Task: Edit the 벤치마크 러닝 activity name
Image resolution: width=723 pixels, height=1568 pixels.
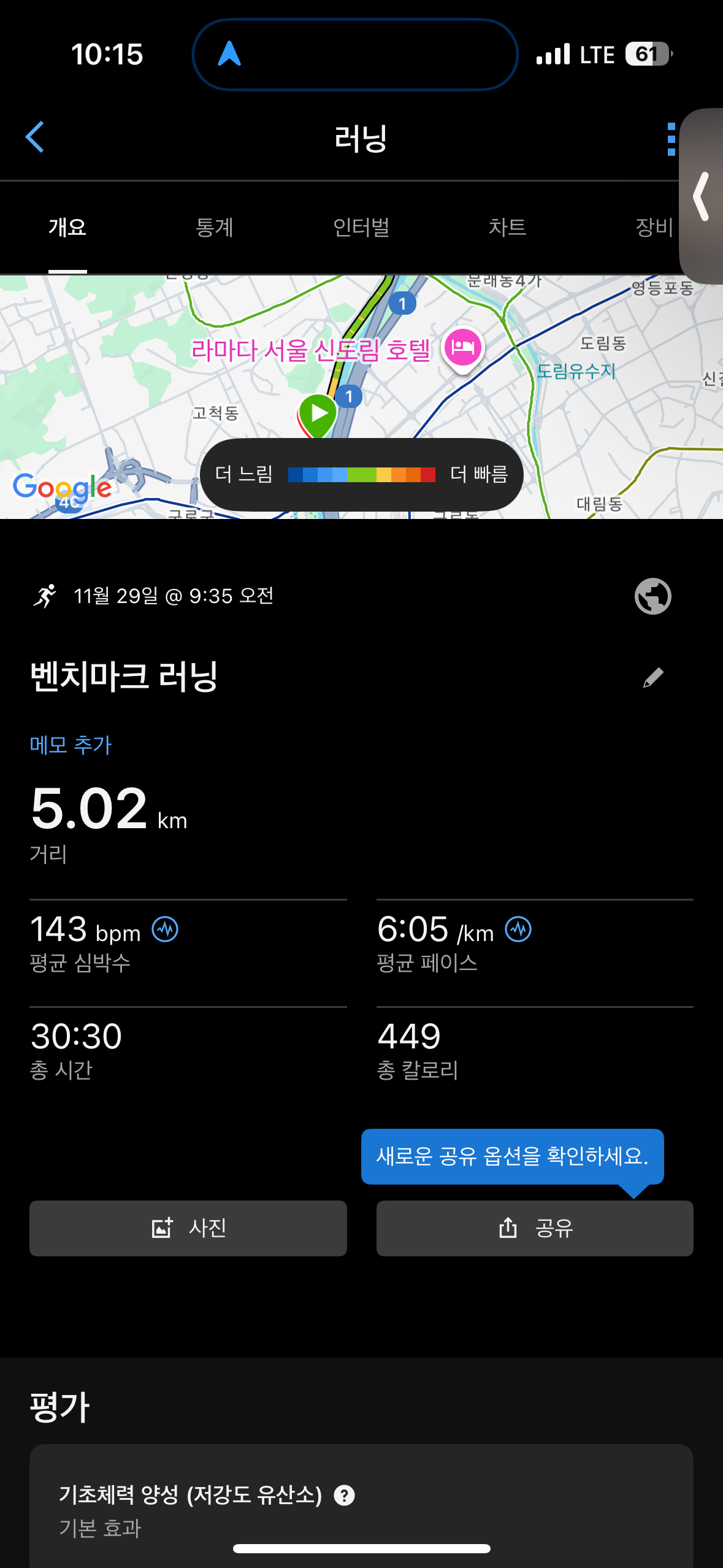Action: point(653,678)
